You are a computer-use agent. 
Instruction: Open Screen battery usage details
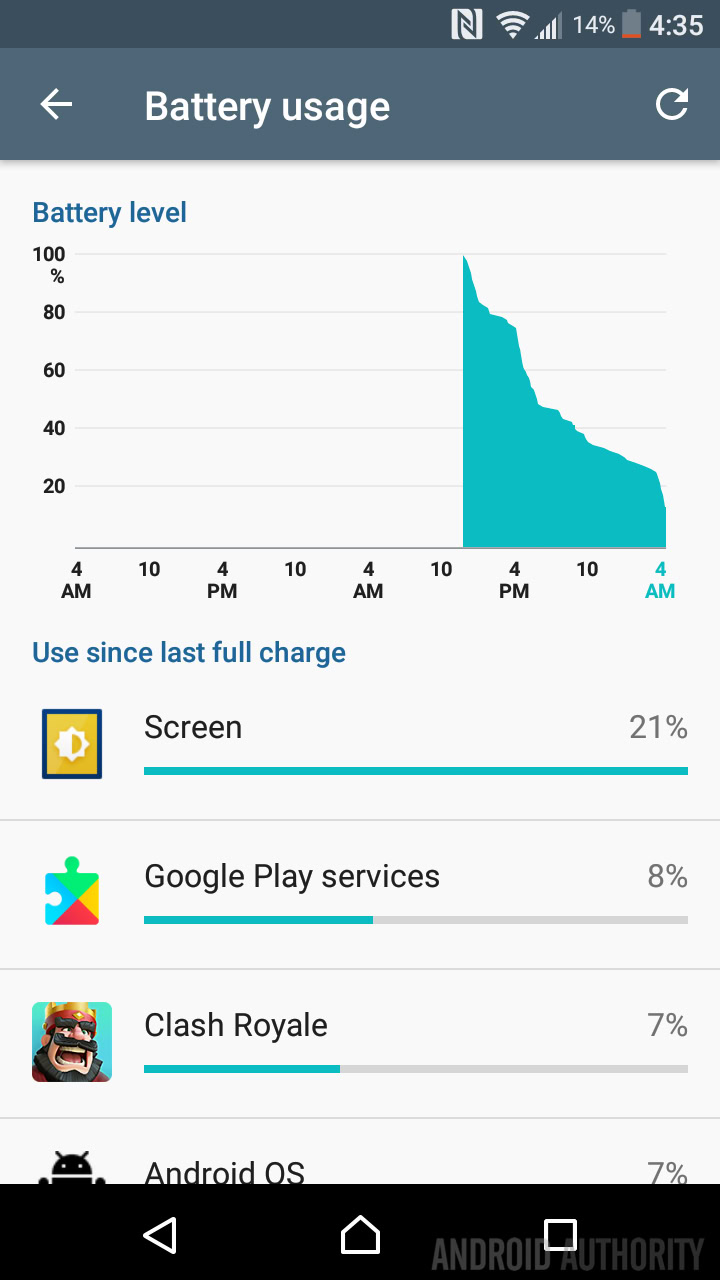click(360, 745)
